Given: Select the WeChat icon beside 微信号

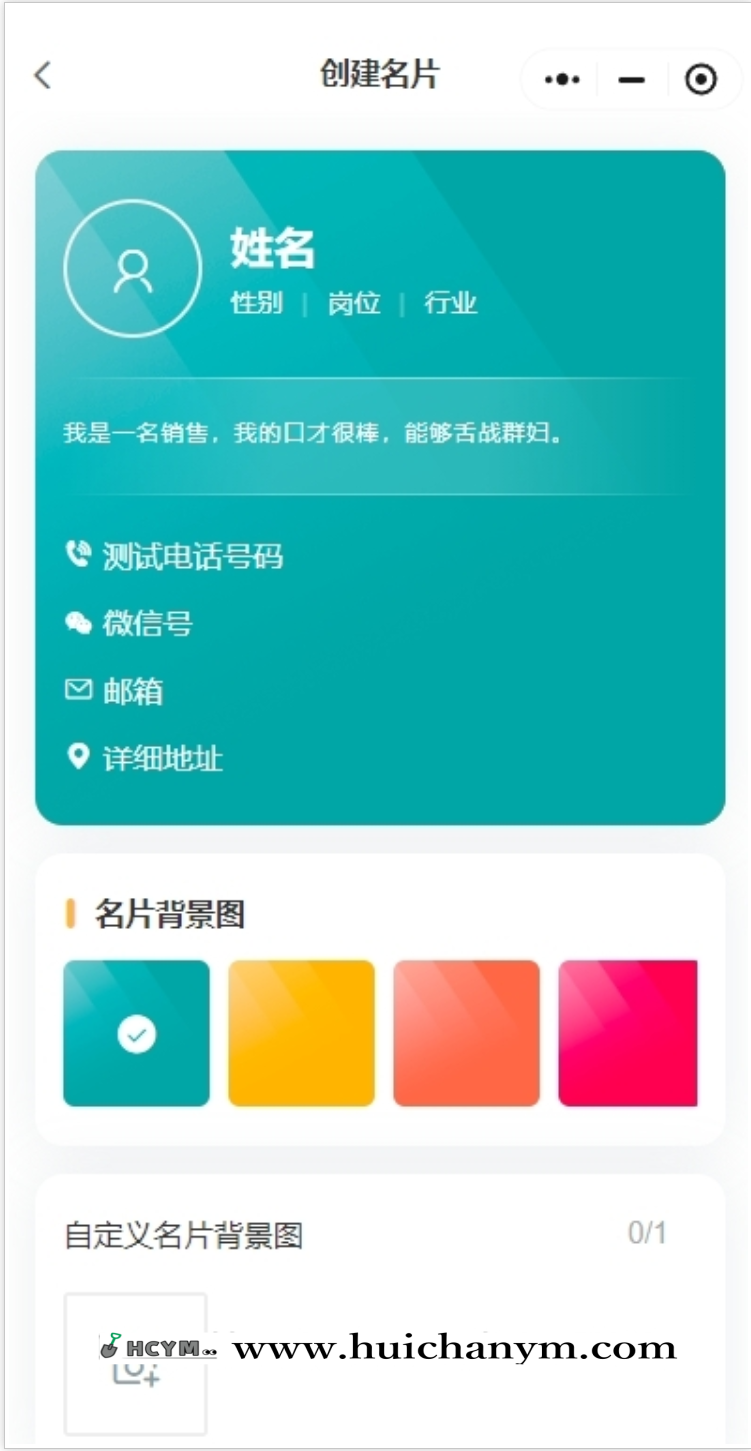Looking at the screenshot, I should 79,623.
